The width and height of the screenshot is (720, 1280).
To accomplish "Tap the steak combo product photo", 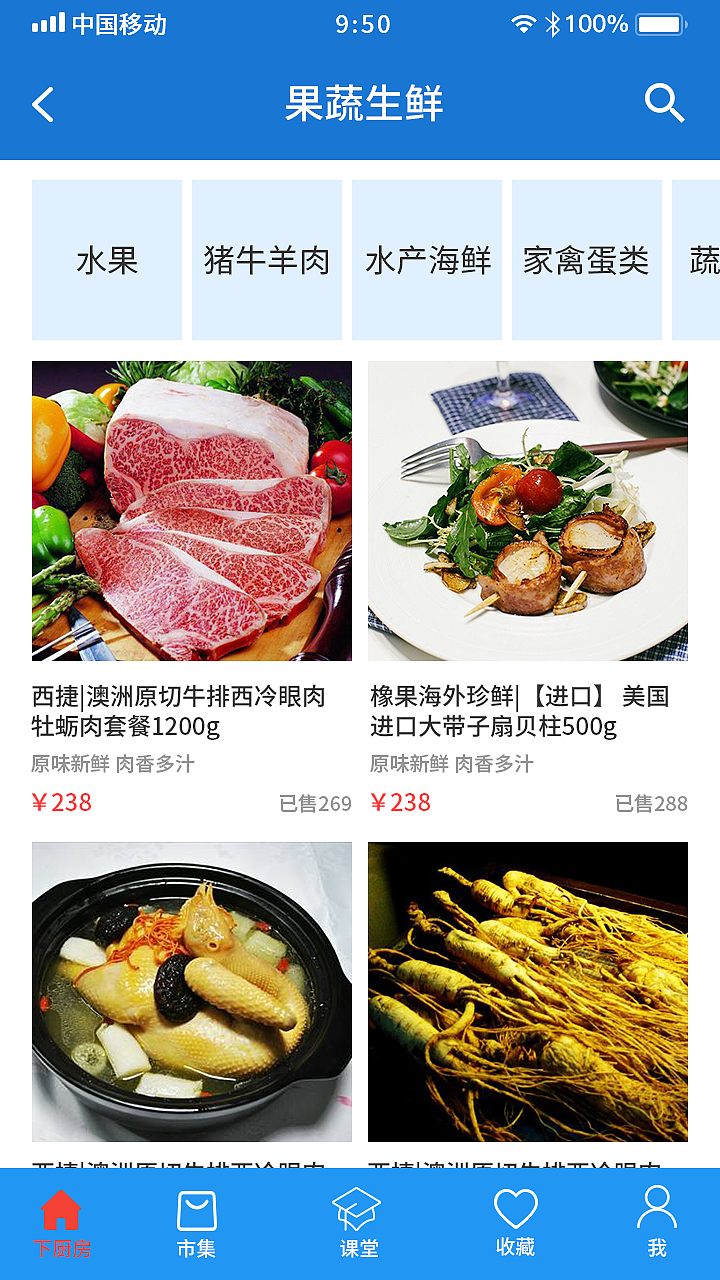I will [x=192, y=511].
